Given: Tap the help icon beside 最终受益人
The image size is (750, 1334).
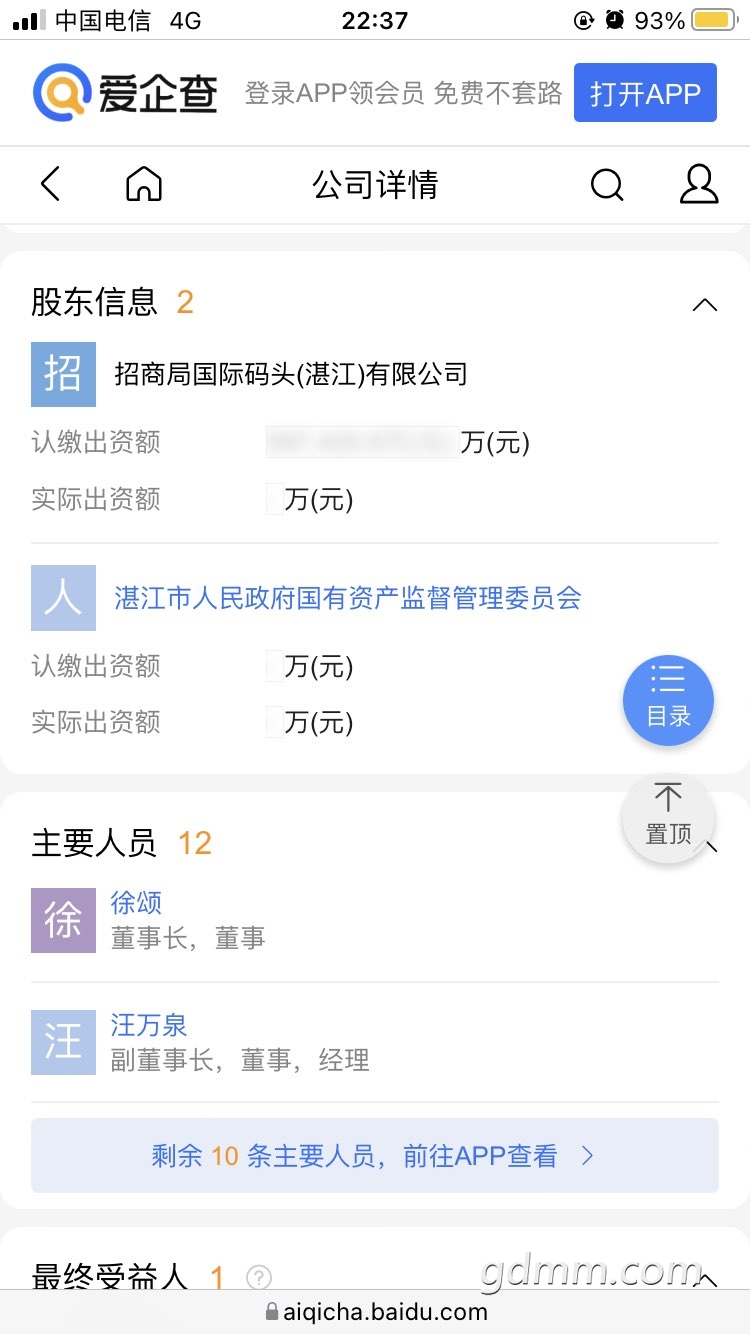Looking at the screenshot, I should [x=259, y=1278].
